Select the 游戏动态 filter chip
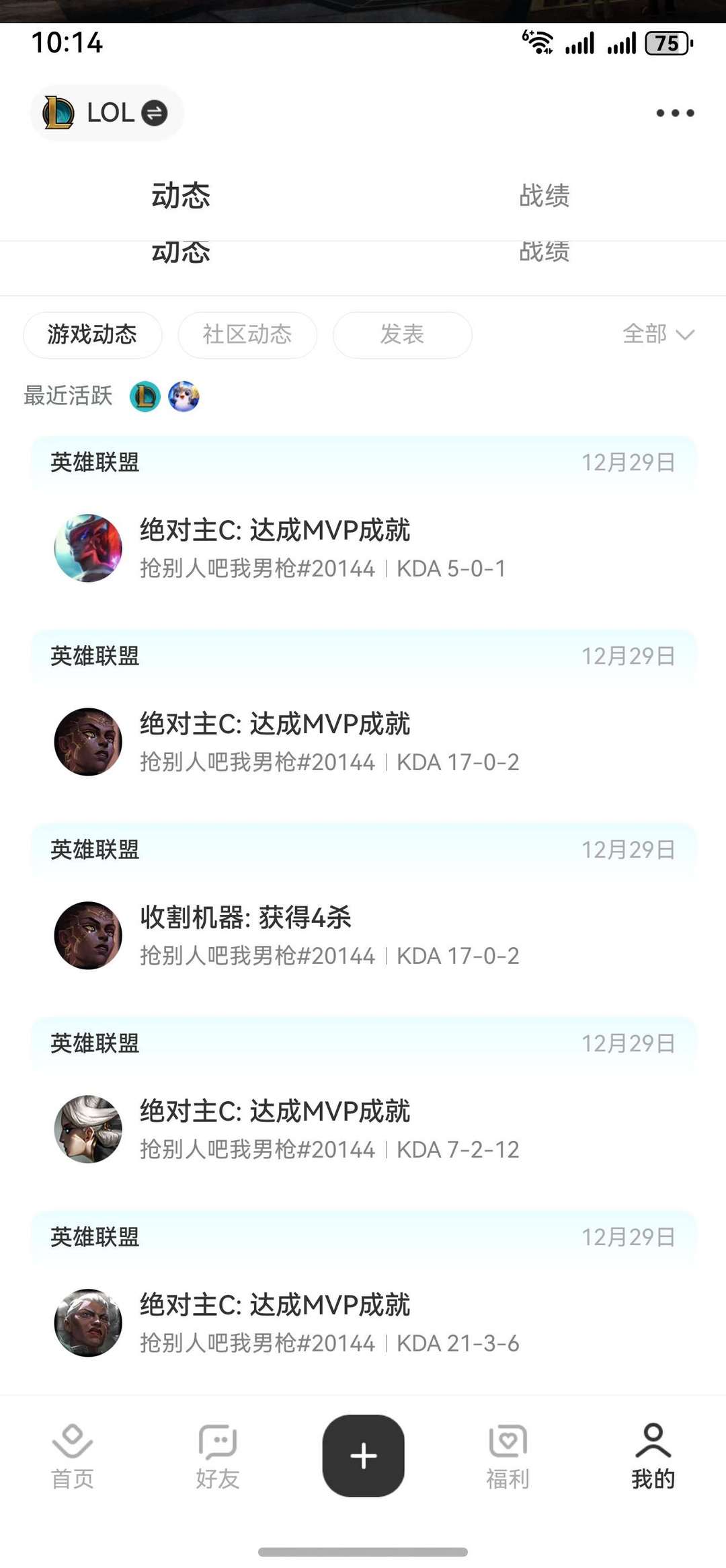Screen dimensions: 726x1568 92,334
